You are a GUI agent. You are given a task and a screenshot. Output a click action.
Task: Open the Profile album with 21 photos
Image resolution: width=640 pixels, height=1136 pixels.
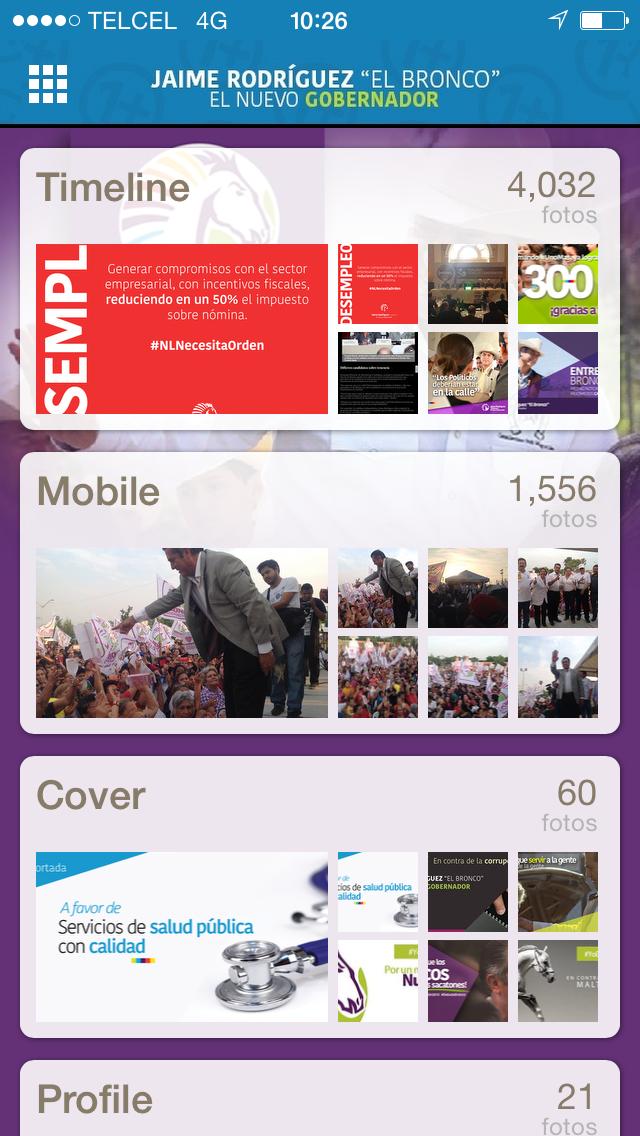[x=95, y=1099]
